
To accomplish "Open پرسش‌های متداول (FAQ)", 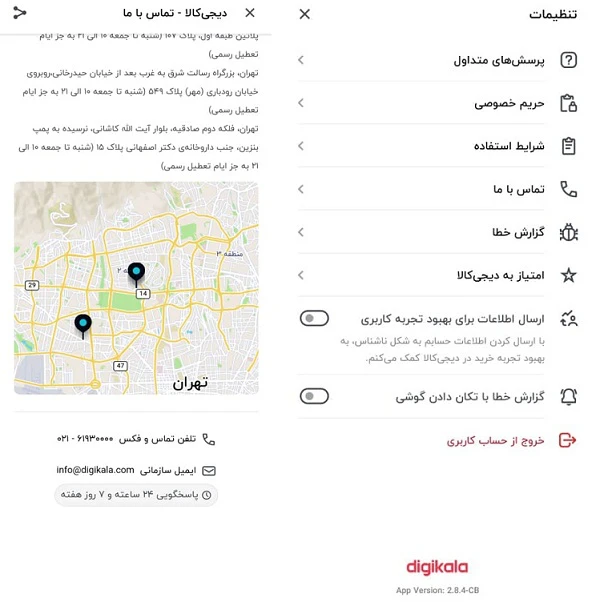I will tap(438, 60).
